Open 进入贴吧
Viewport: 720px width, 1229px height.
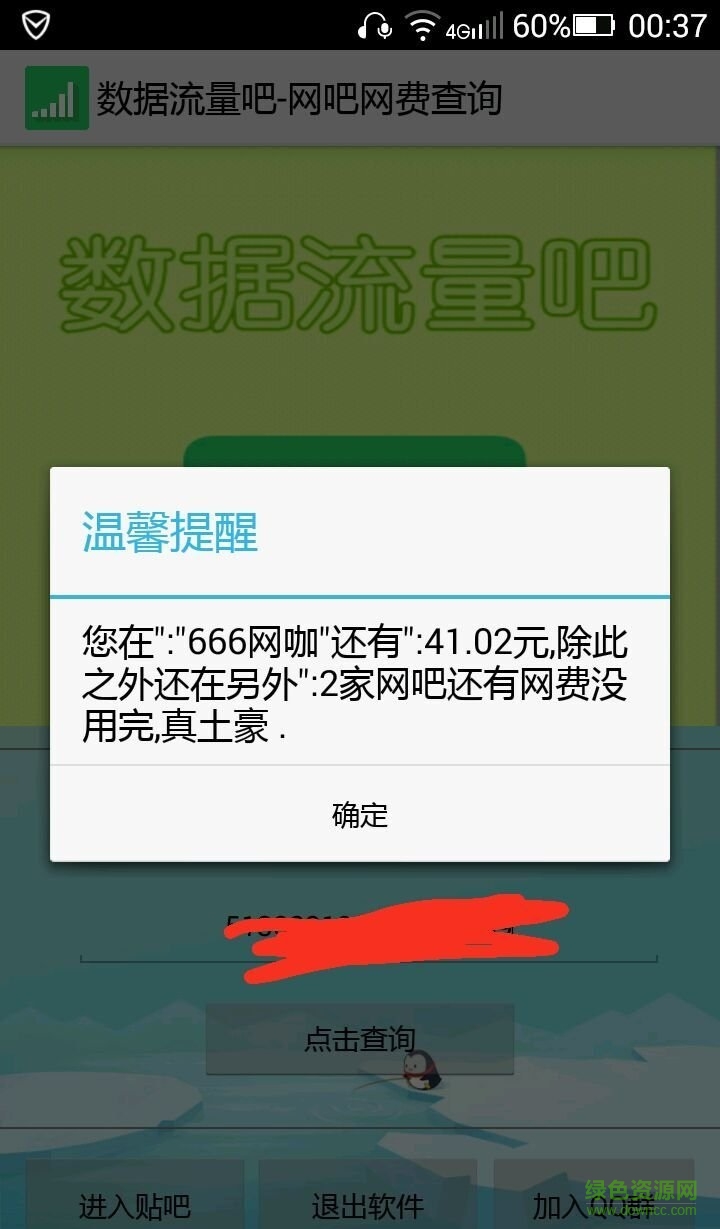point(135,1205)
